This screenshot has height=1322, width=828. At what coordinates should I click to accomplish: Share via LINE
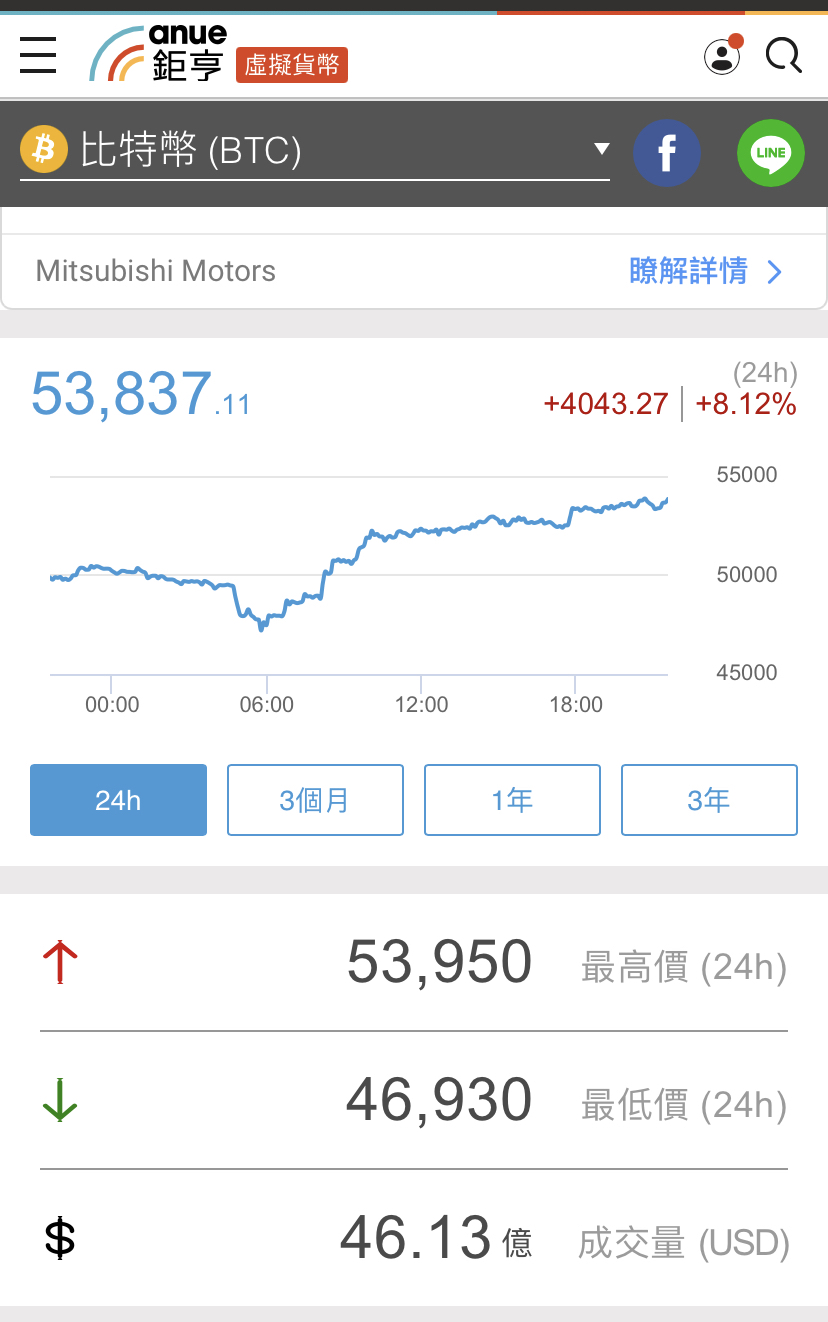tap(771, 153)
